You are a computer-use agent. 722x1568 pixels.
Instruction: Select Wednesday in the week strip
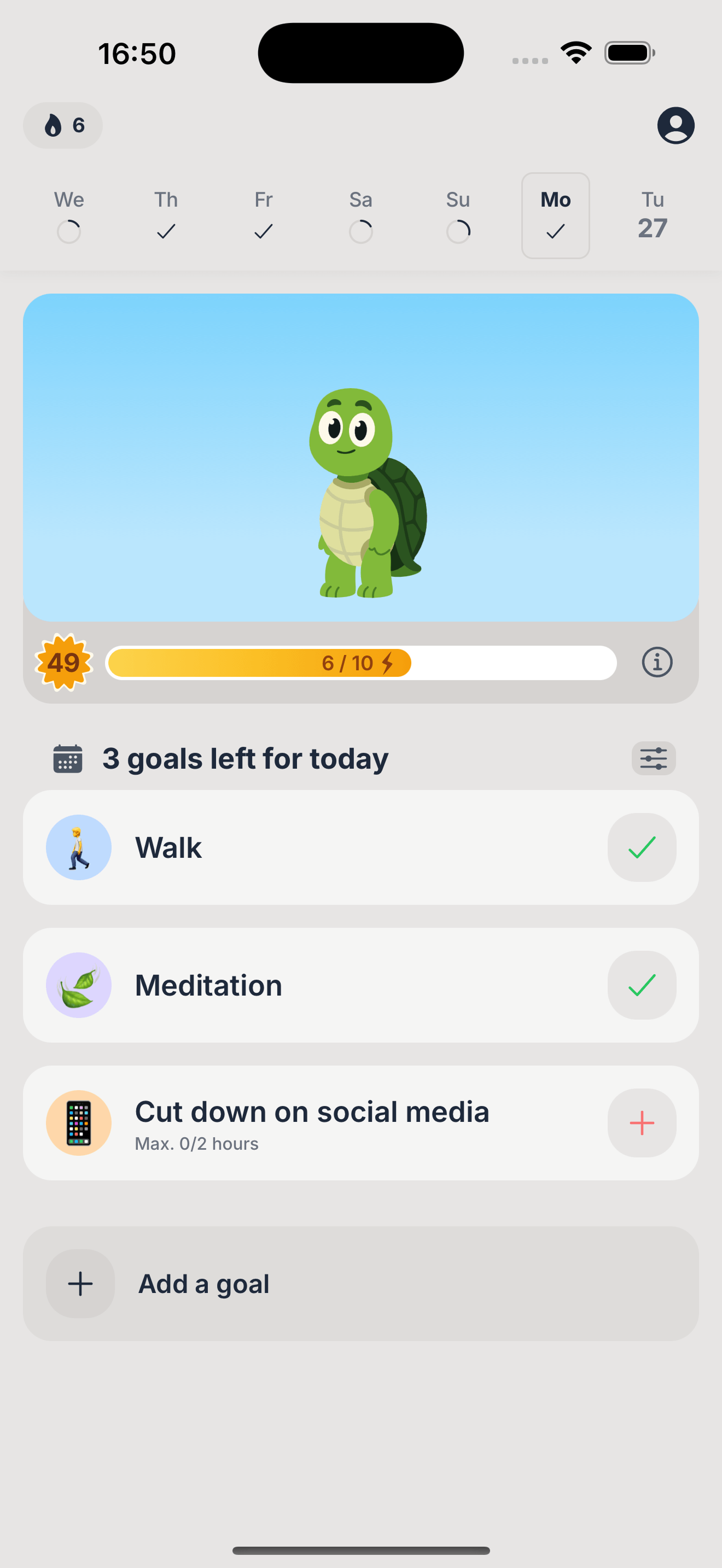(69, 215)
